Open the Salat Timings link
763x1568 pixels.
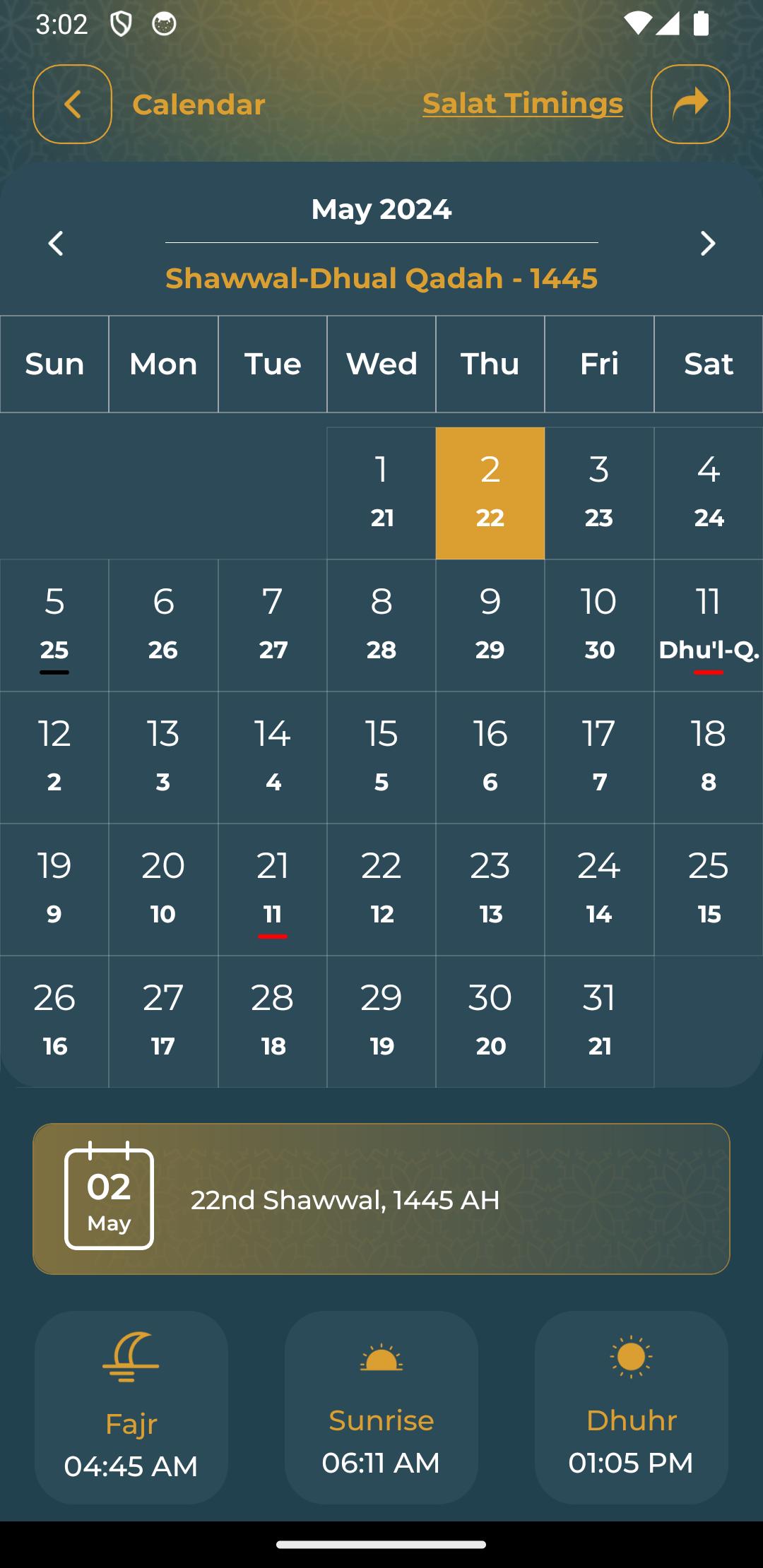(523, 104)
